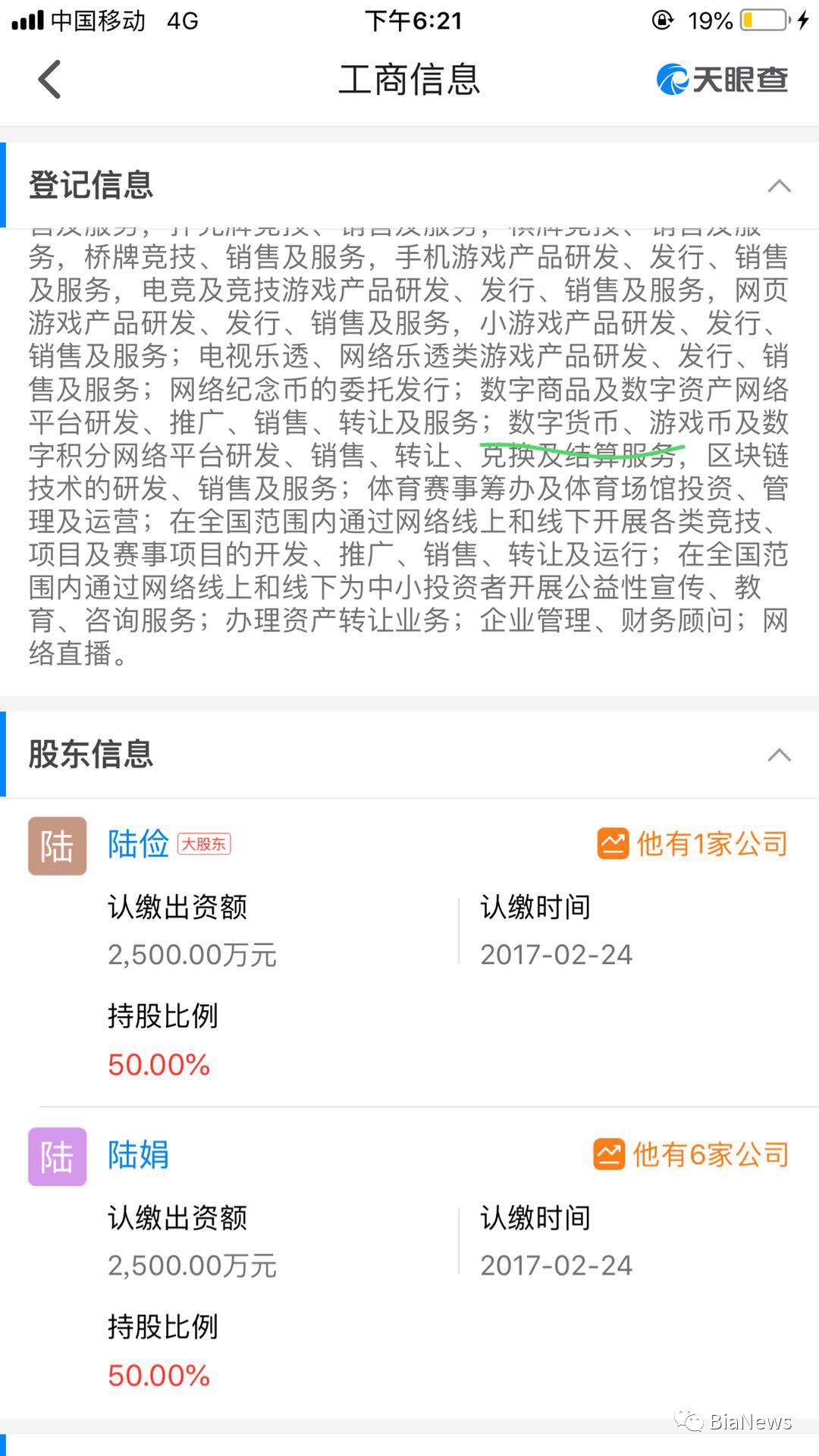
Task: View 陆俭's 他有1家公司 link
Action: click(693, 844)
